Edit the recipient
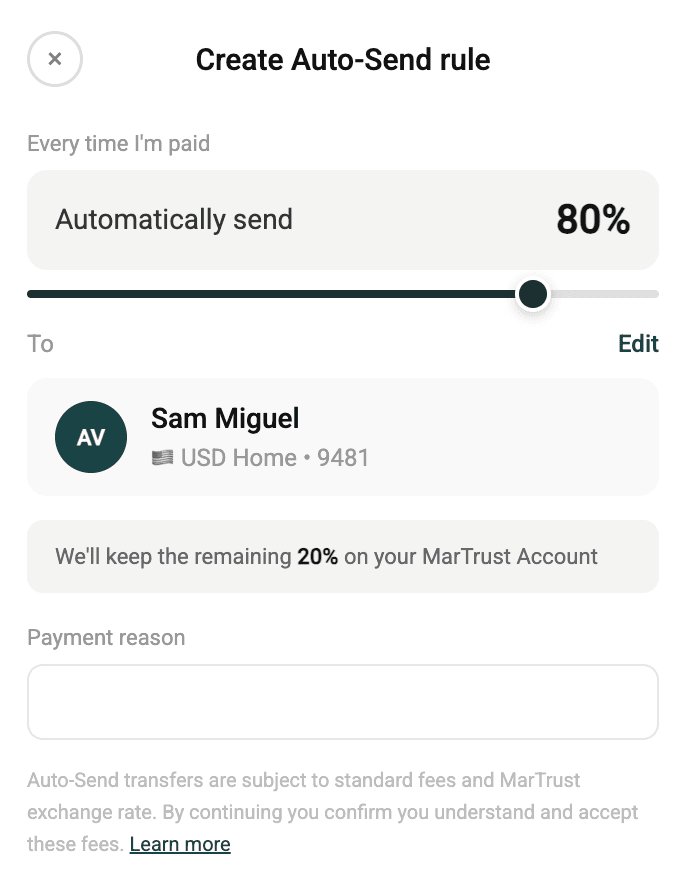Screen dimensions: 676x894 (x=638, y=344)
